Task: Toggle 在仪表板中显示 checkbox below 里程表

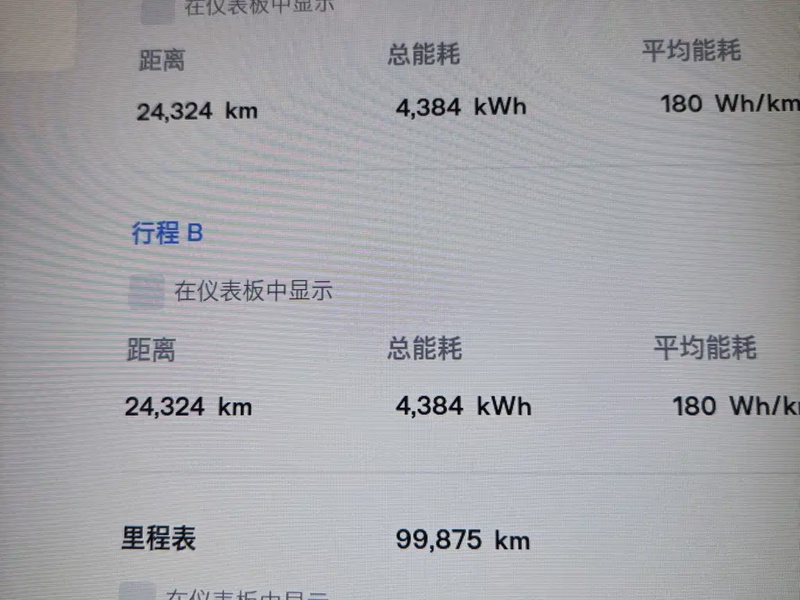Action: coord(137,592)
